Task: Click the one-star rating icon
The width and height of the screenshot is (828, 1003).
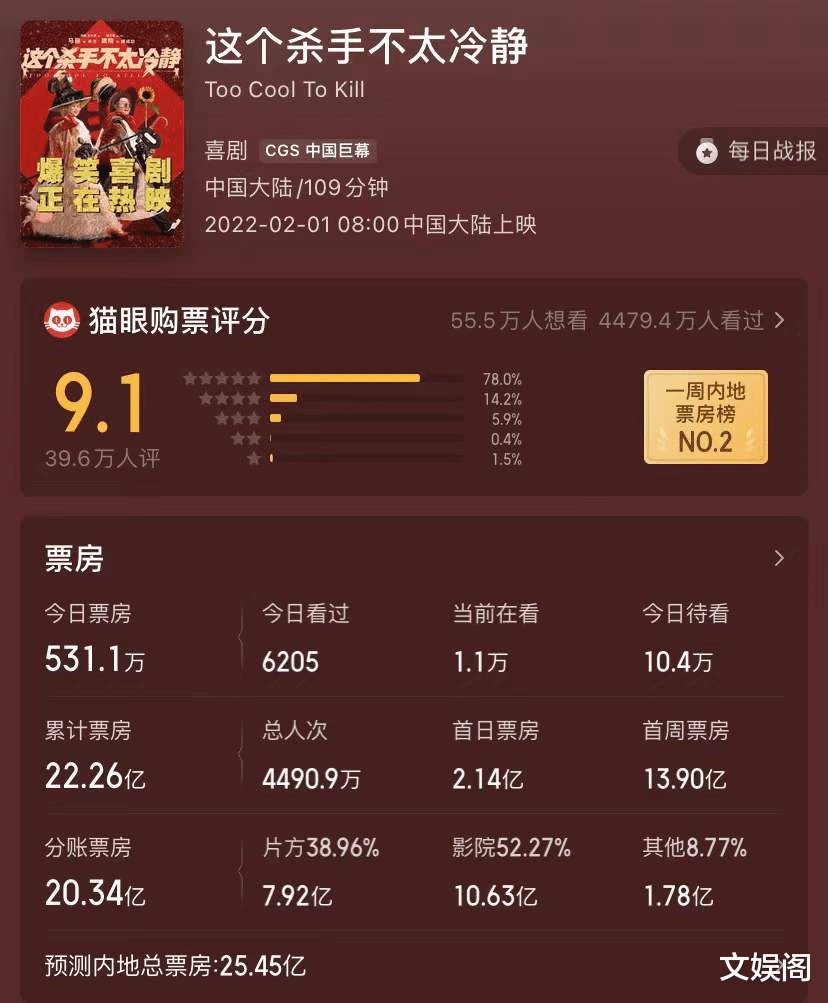Action: [x=252, y=459]
